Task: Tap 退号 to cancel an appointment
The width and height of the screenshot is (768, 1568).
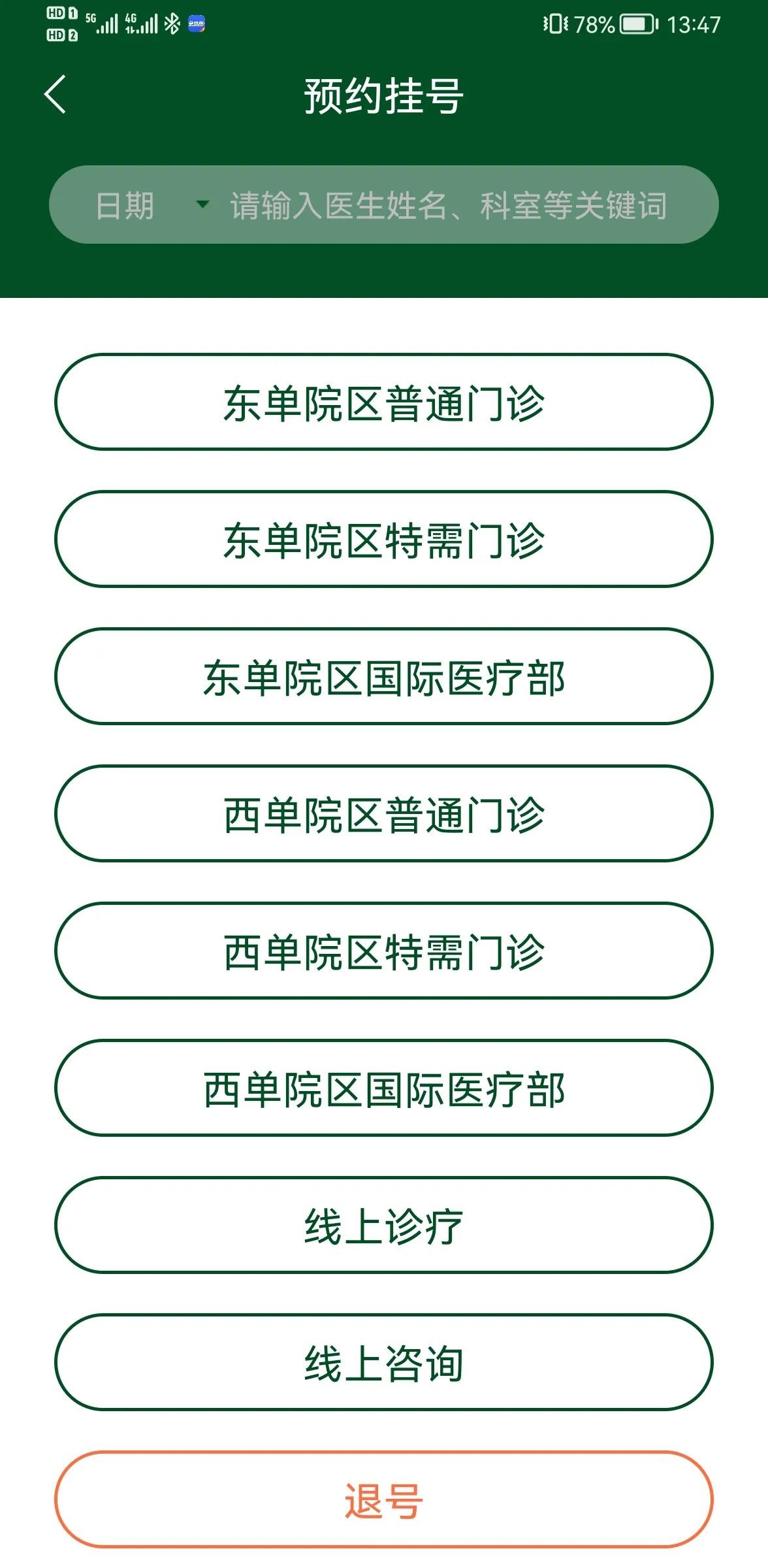Action: click(384, 1500)
